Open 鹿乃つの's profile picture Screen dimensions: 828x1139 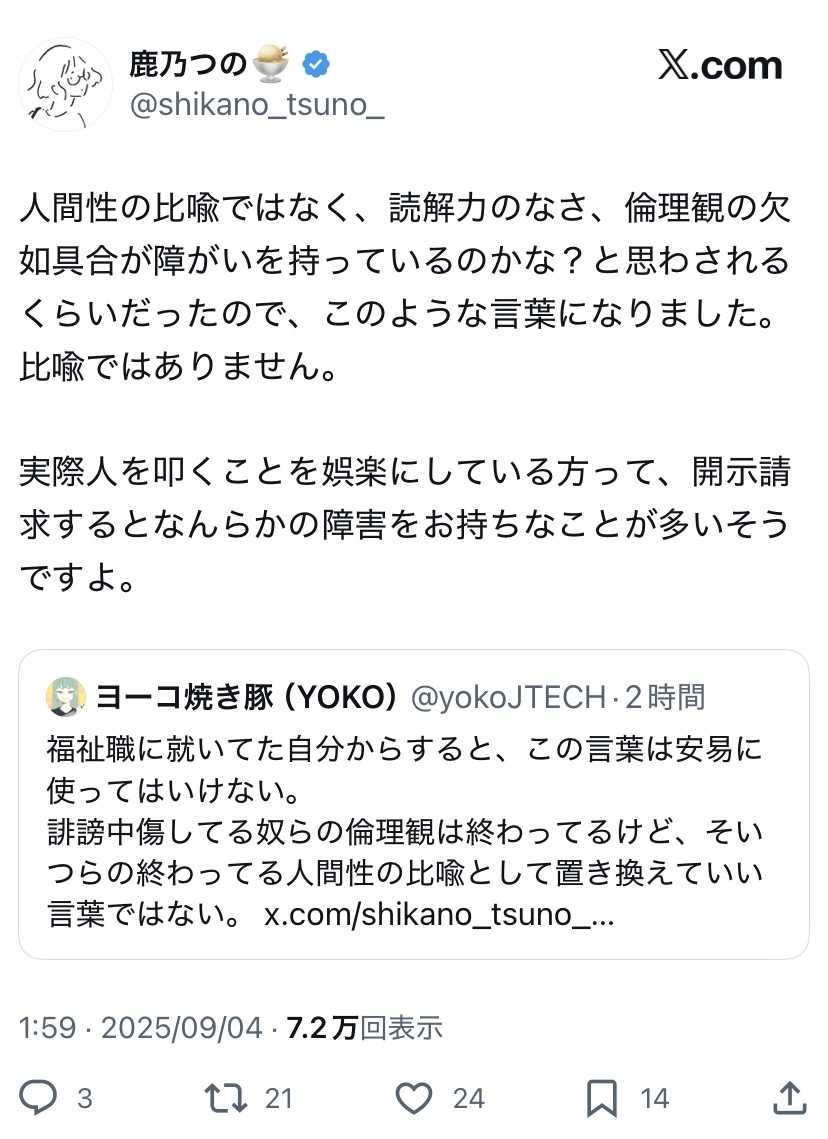(x=66, y=85)
